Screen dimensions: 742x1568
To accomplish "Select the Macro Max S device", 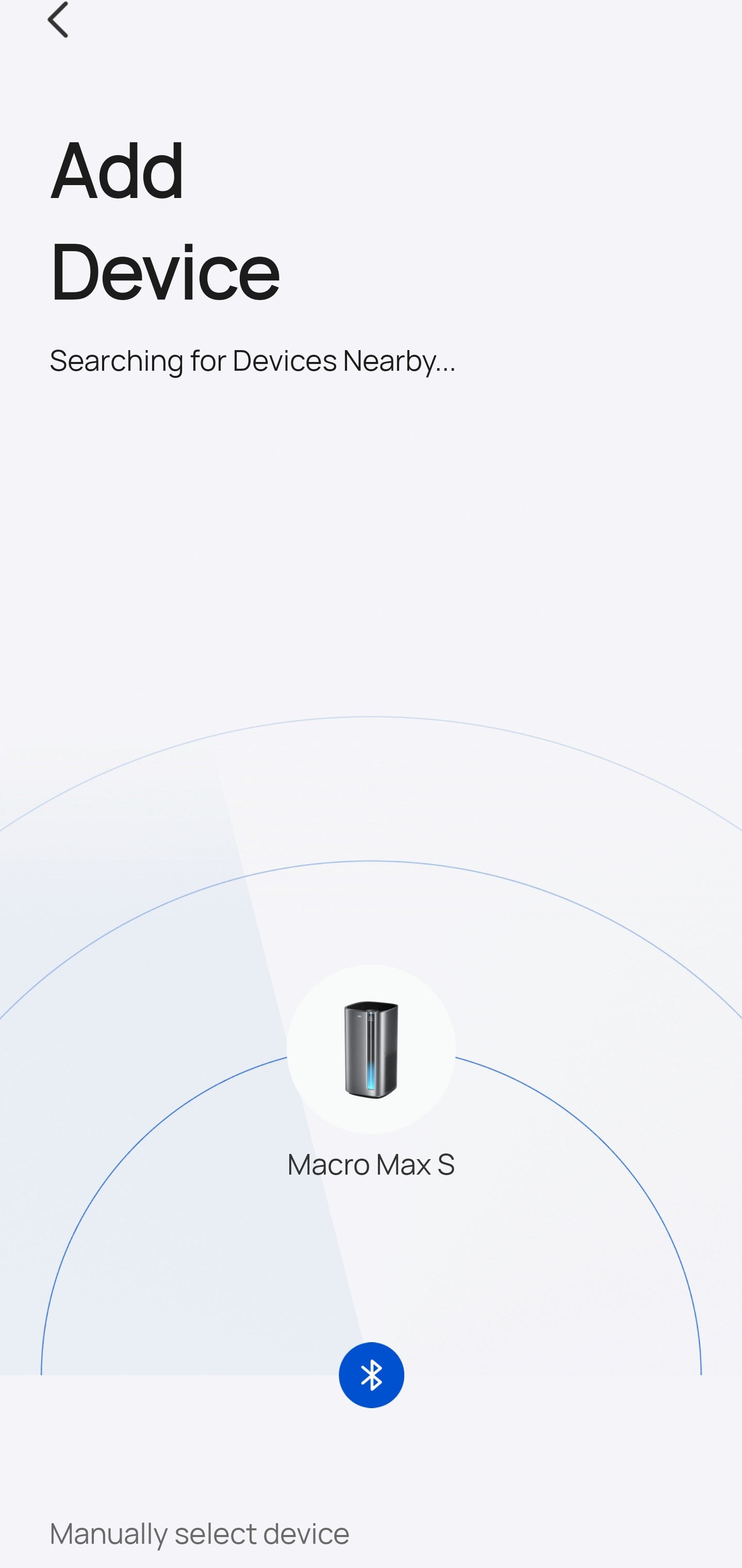I will pos(371,1049).
